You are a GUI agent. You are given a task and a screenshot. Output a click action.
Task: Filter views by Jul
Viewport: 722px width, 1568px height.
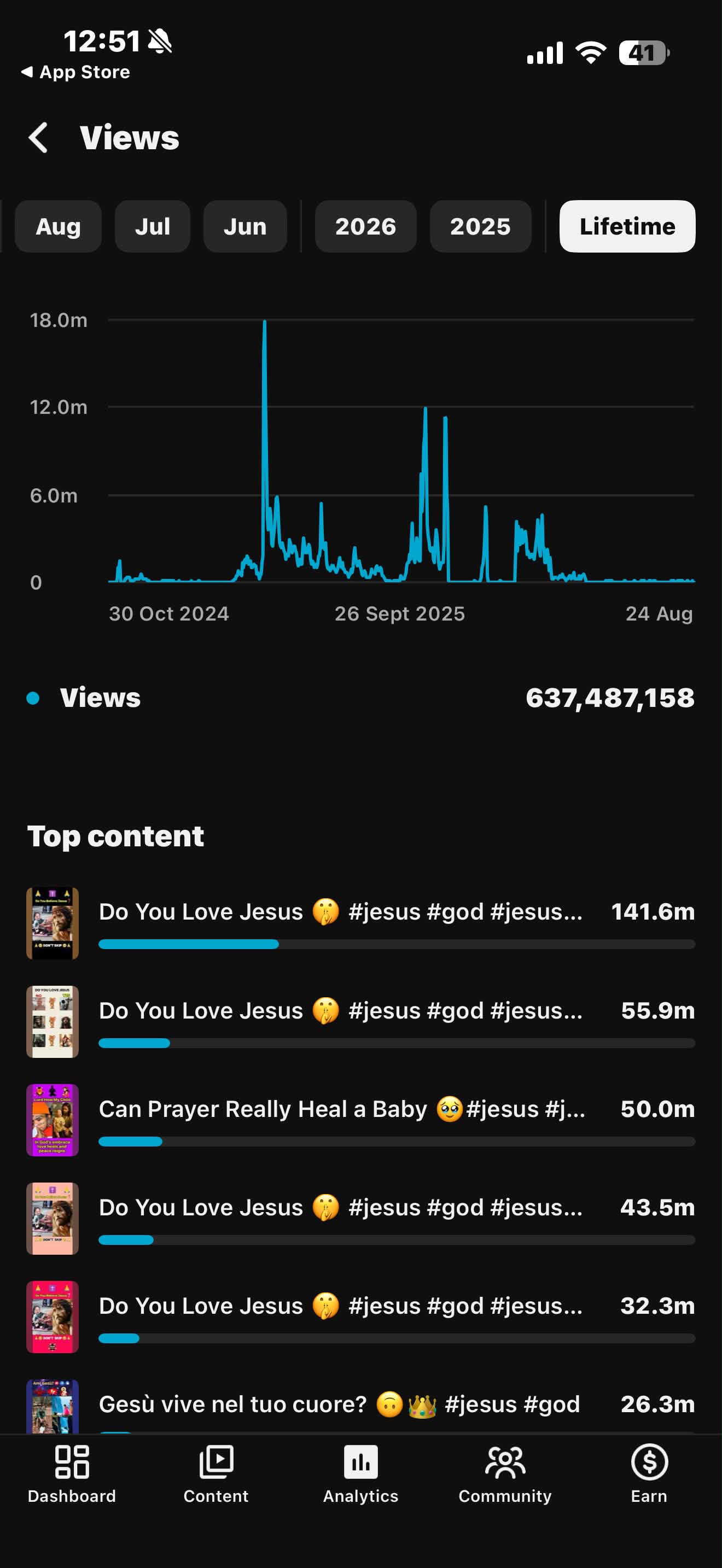152,226
